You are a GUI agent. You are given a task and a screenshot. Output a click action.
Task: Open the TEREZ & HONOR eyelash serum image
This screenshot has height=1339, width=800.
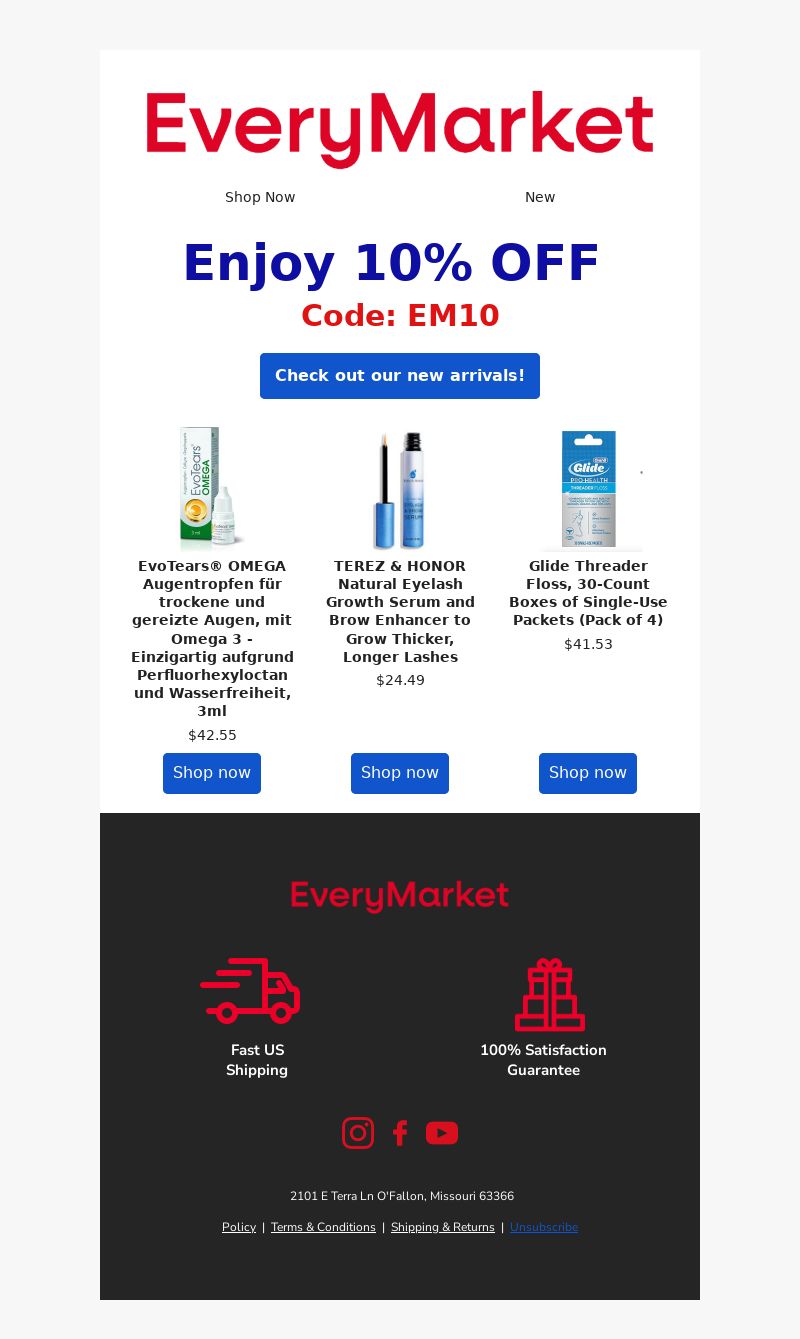tap(400, 489)
